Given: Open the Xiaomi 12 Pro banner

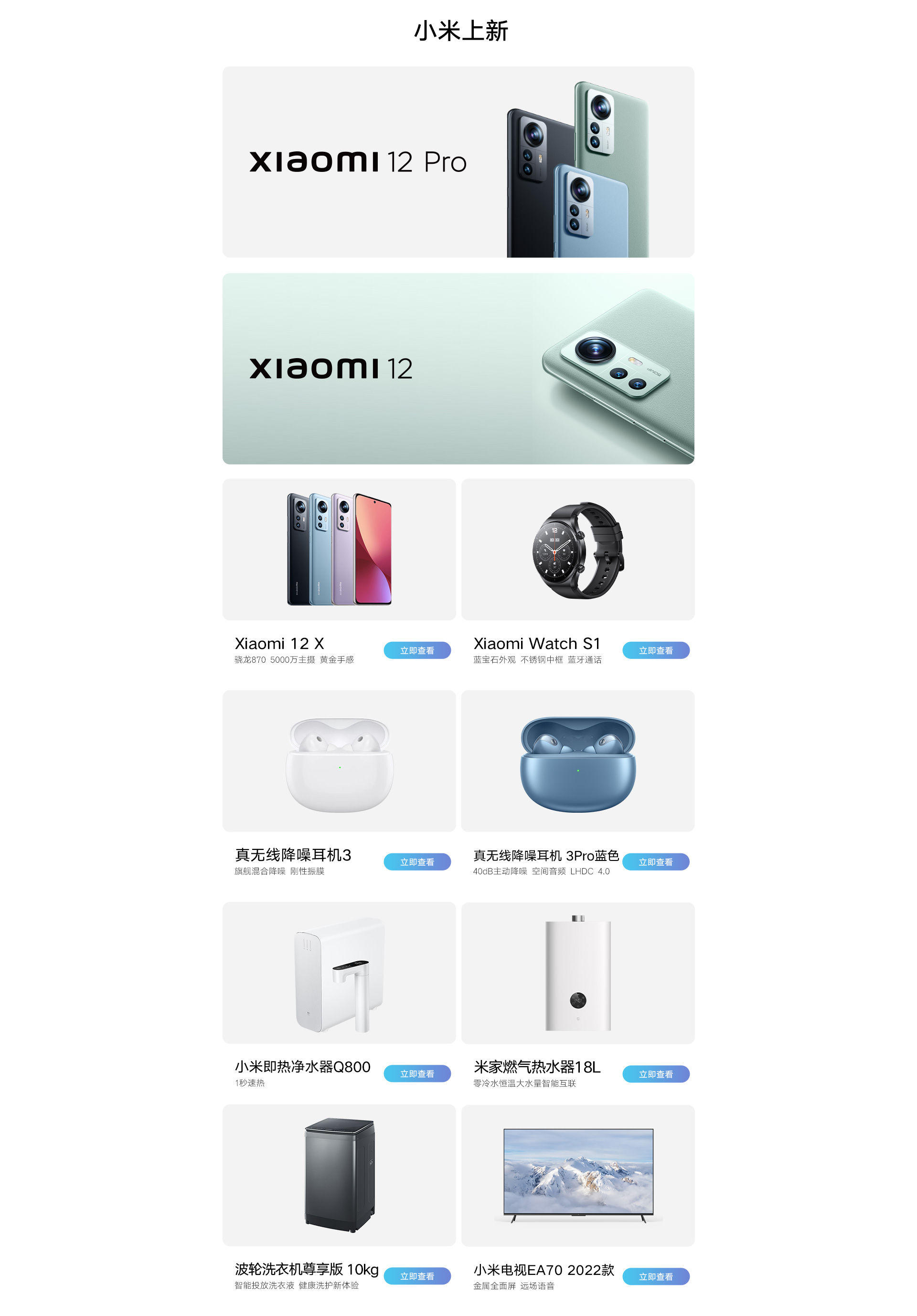Looking at the screenshot, I should 458,161.
